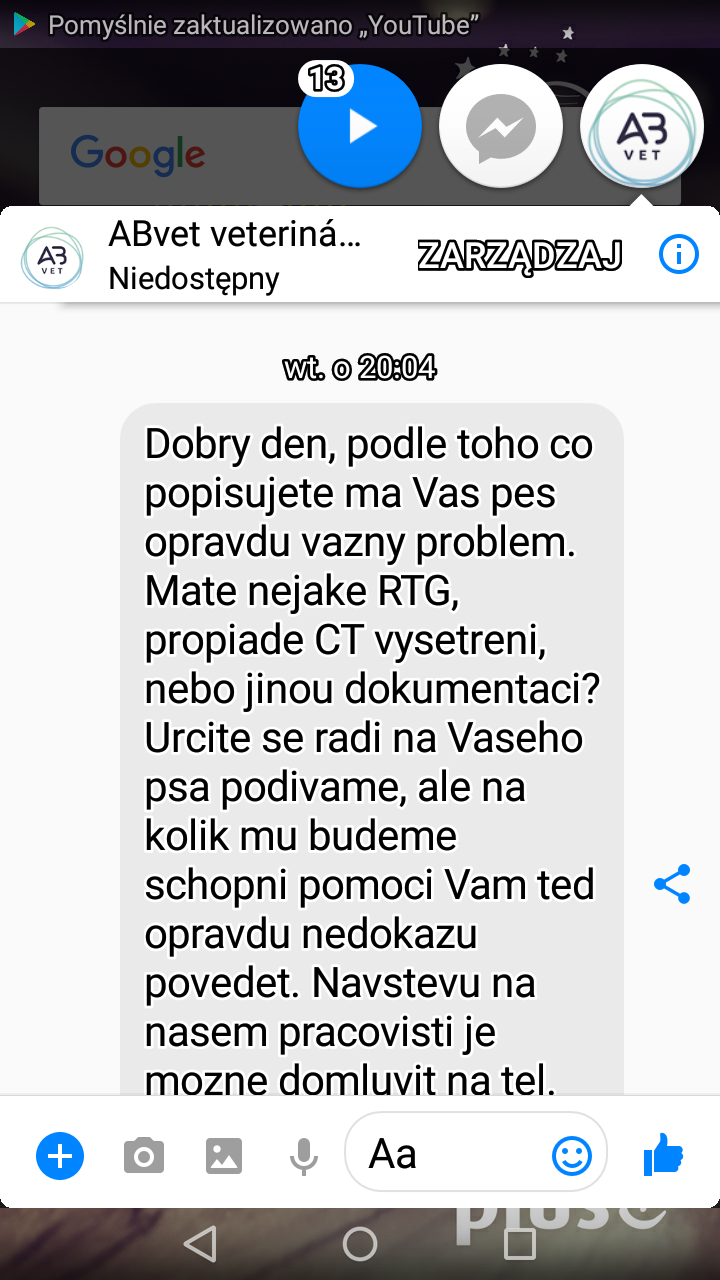
Task: Go back with the system back button
Action: pos(201,1244)
